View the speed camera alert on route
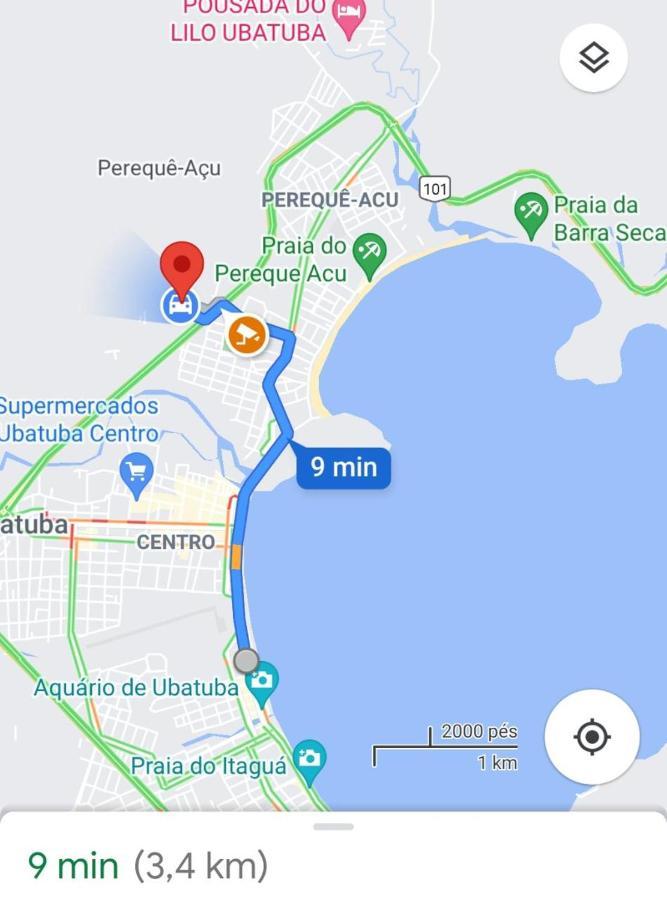 (x=246, y=334)
